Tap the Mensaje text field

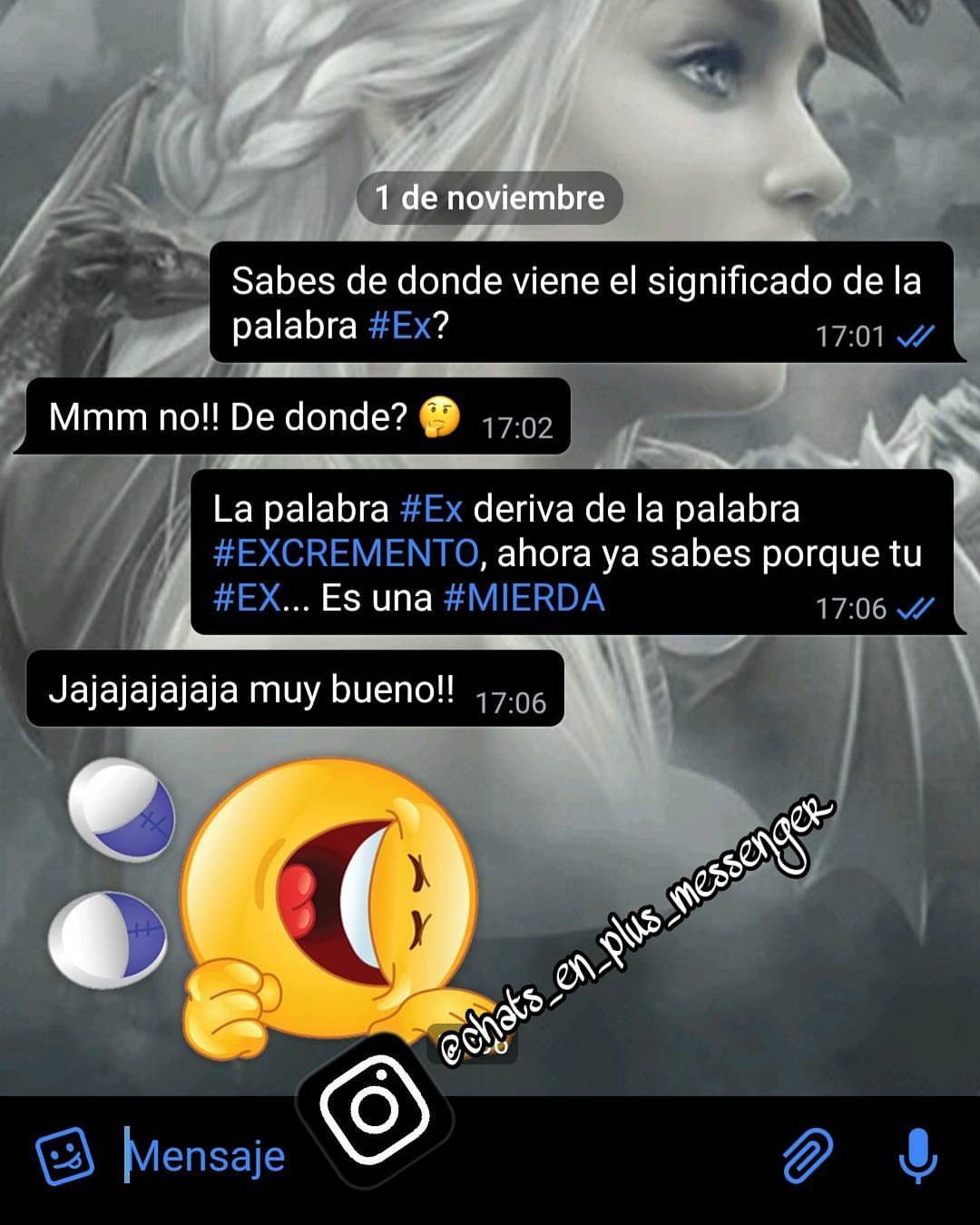[x=207, y=1156]
